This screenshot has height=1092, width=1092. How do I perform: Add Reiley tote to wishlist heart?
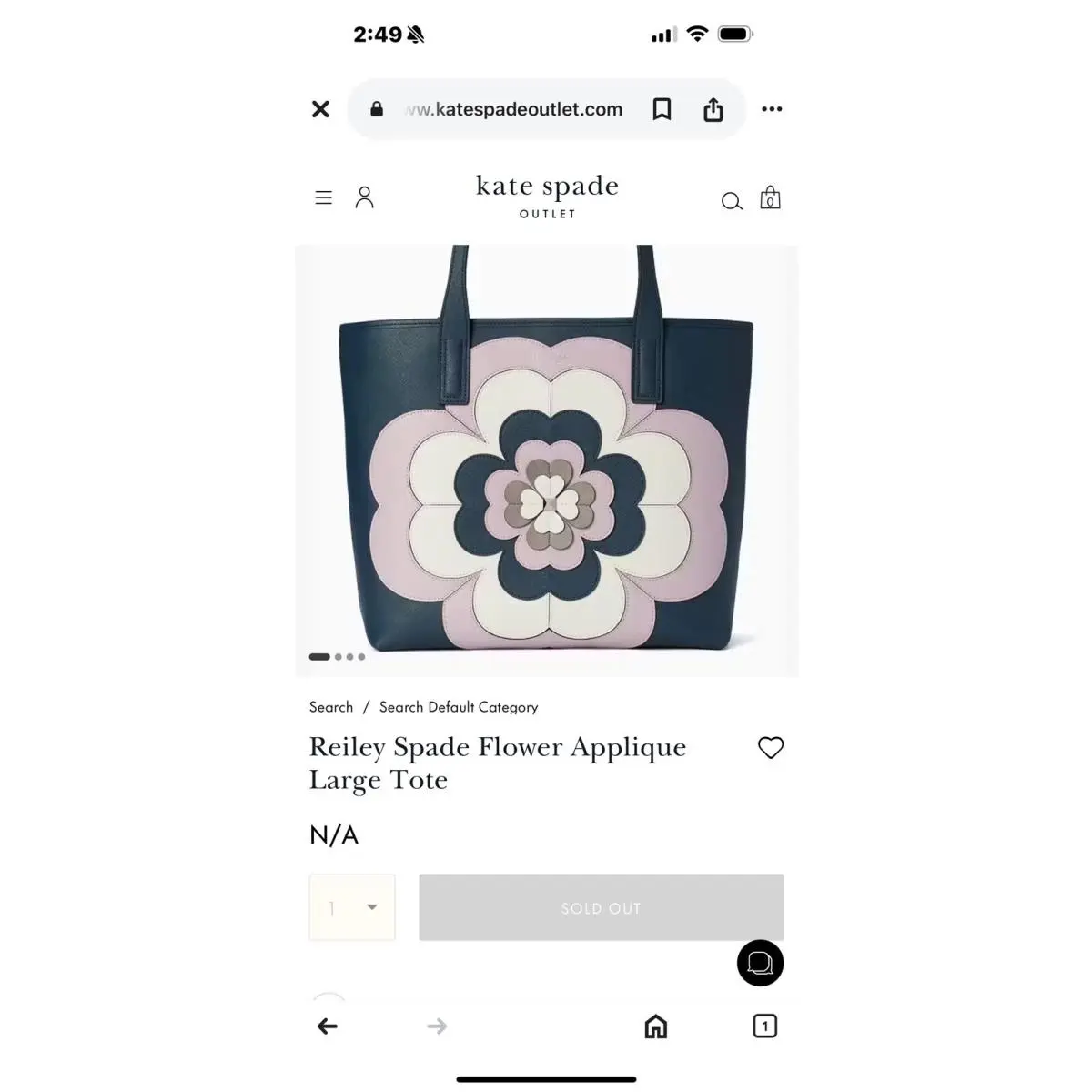coord(771,748)
